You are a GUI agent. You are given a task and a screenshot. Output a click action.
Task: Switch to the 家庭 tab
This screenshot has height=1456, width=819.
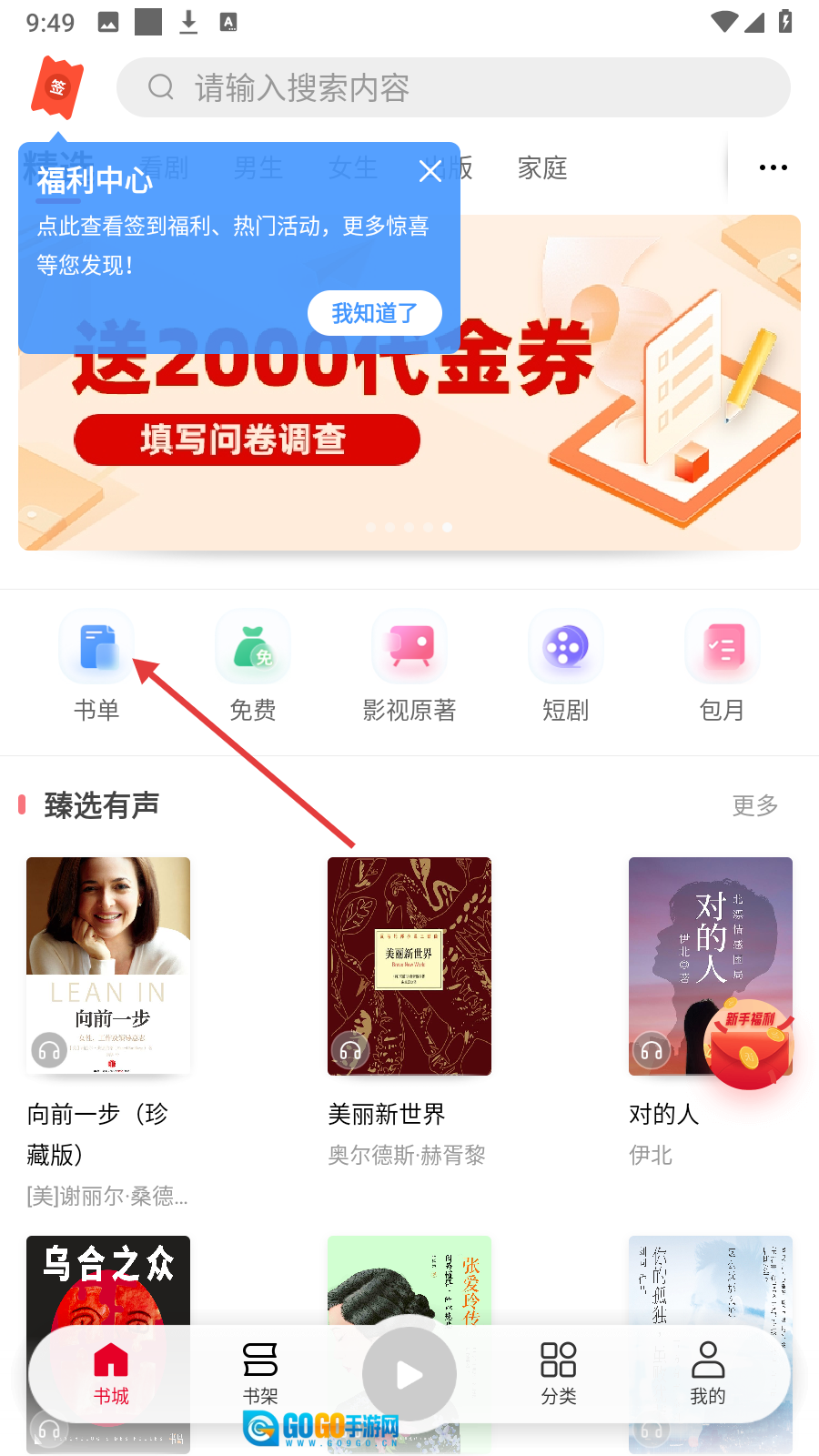click(x=542, y=168)
